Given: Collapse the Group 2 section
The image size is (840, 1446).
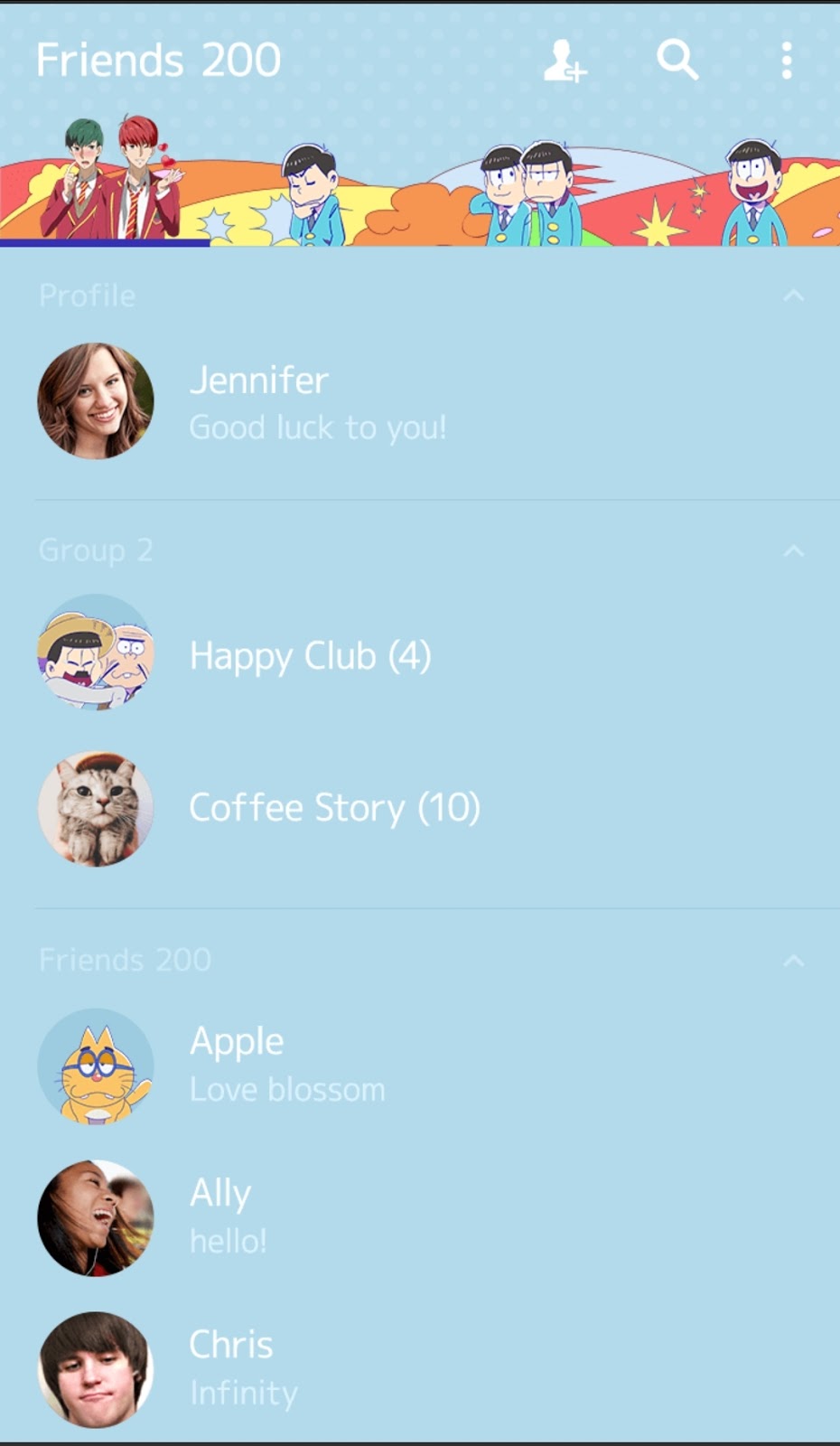Looking at the screenshot, I should point(793,550).
